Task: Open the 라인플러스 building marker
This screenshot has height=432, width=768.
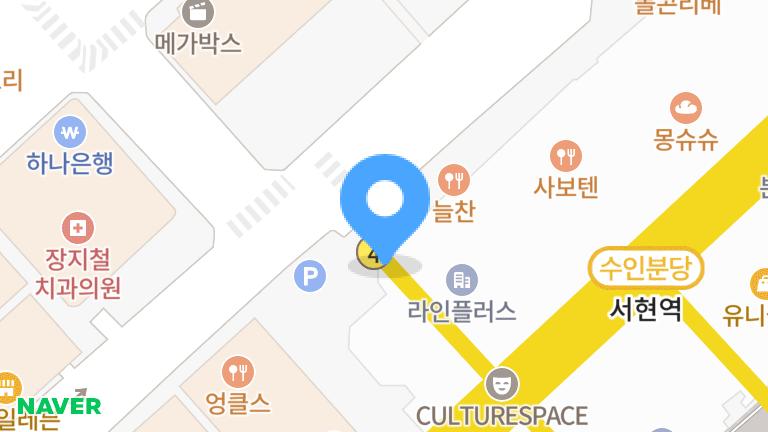Action: tap(461, 280)
